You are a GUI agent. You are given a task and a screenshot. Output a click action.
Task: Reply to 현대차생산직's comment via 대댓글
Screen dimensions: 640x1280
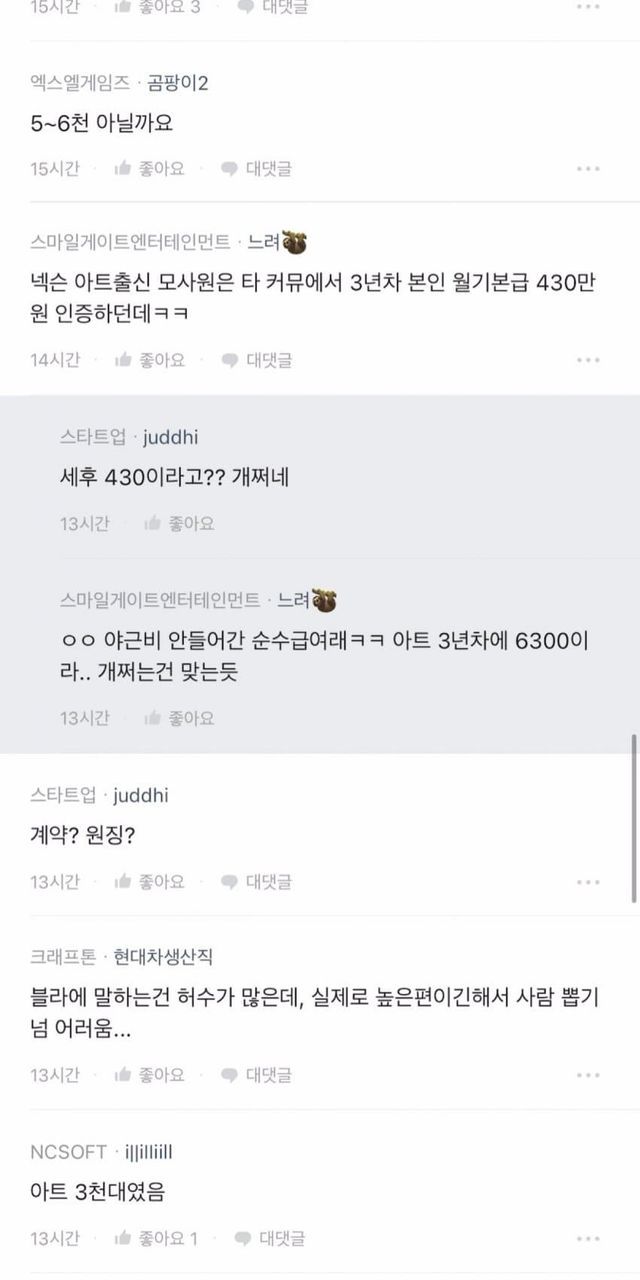(256, 1075)
